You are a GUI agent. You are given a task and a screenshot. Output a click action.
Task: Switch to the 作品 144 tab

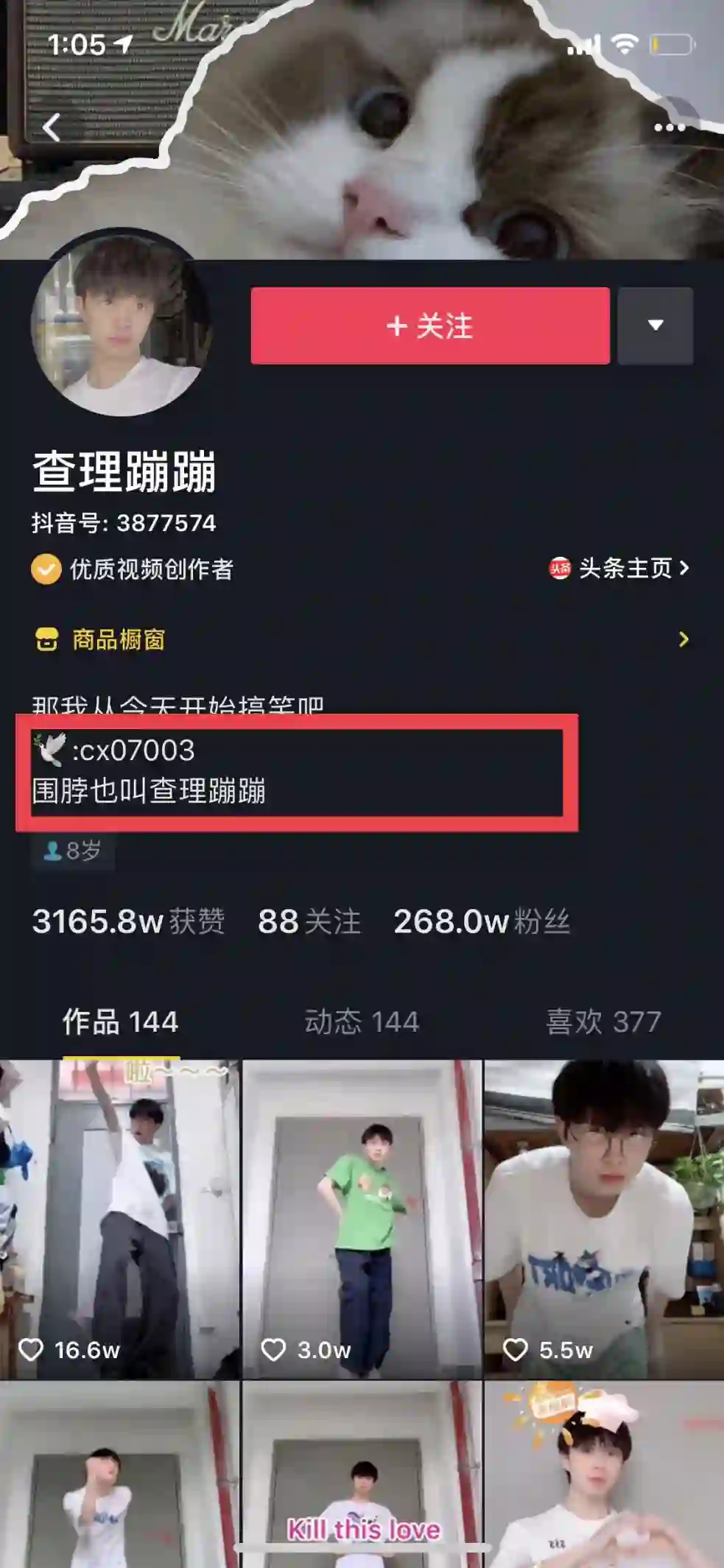(x=120, y=1022)
